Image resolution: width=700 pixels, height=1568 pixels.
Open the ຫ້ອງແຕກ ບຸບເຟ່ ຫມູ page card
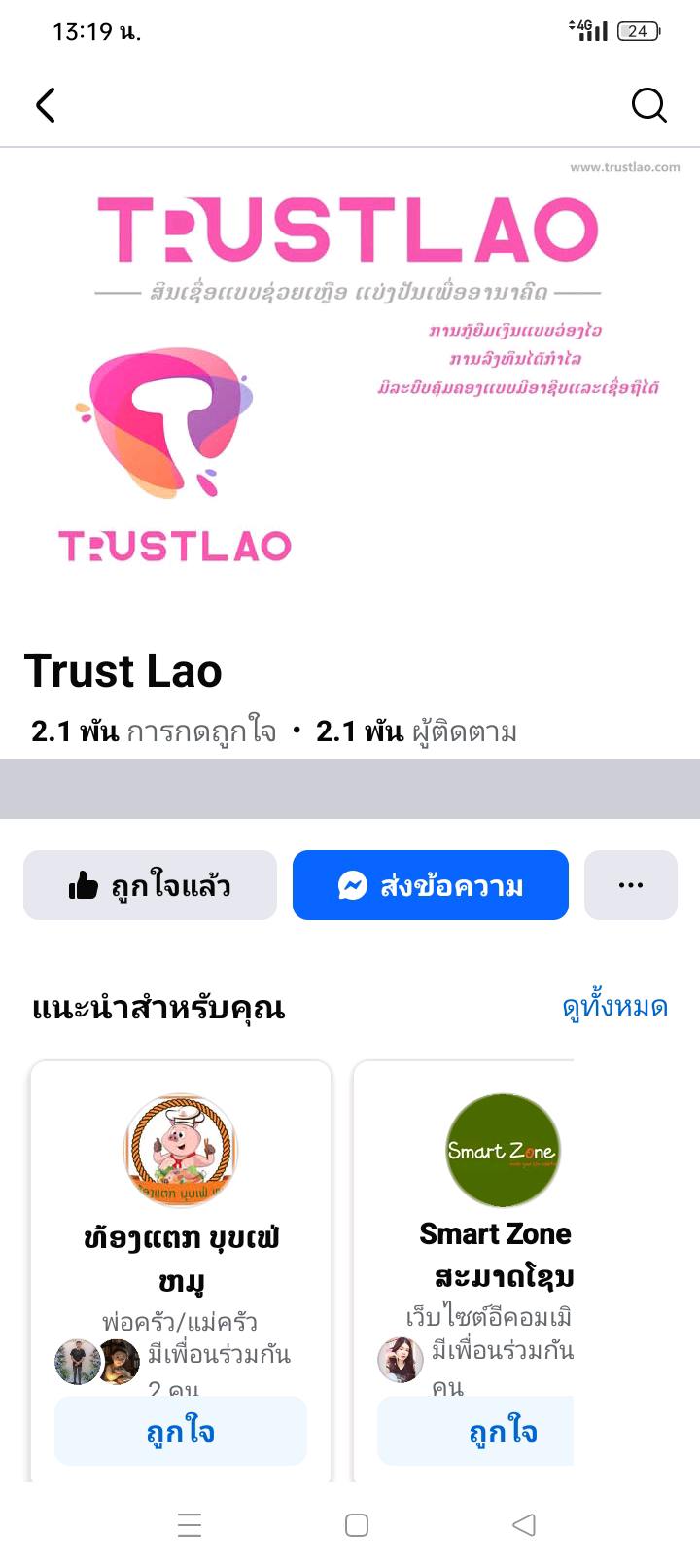point(181,1237)
